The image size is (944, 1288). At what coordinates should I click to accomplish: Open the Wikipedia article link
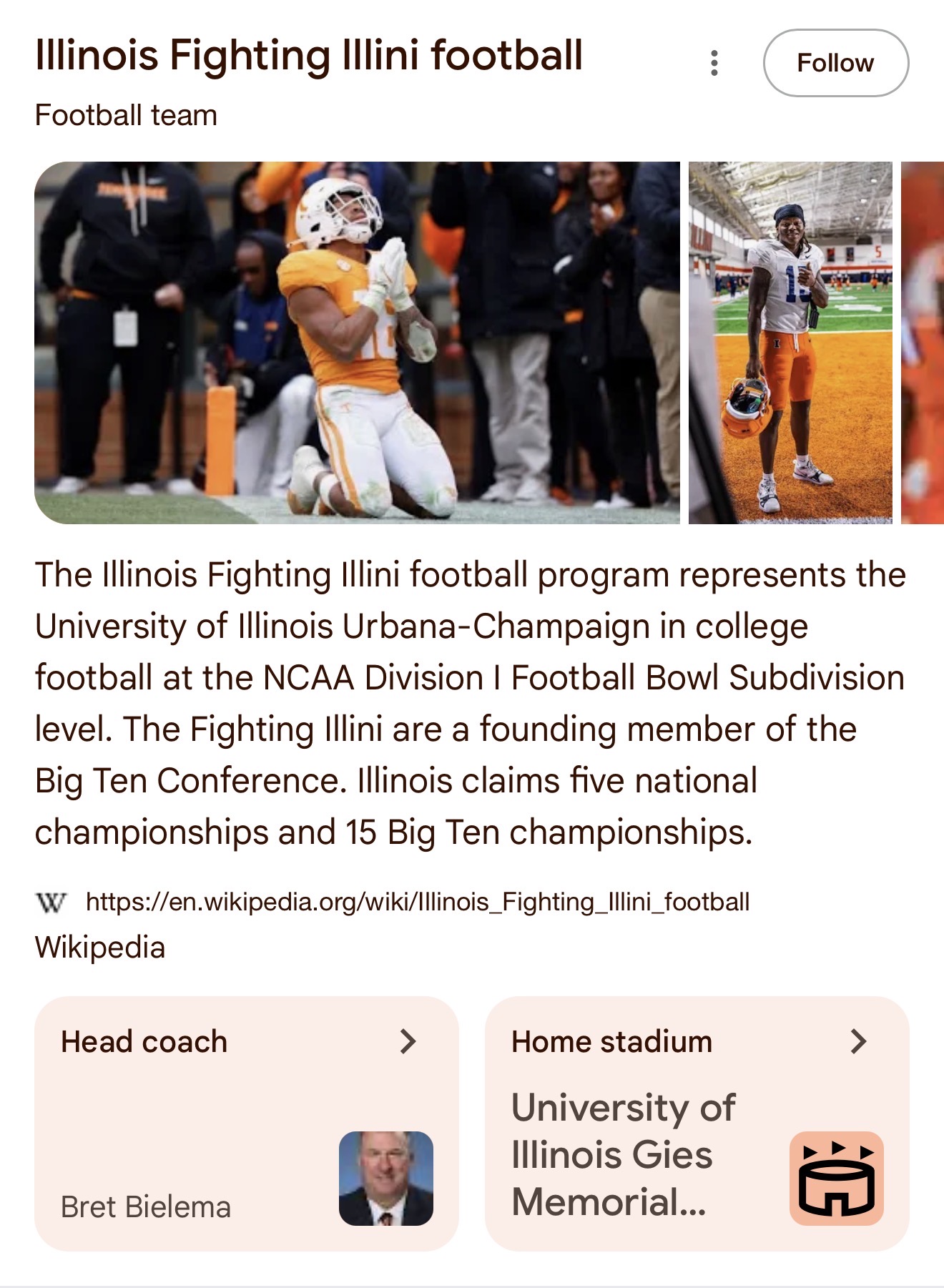pos(417,903)
